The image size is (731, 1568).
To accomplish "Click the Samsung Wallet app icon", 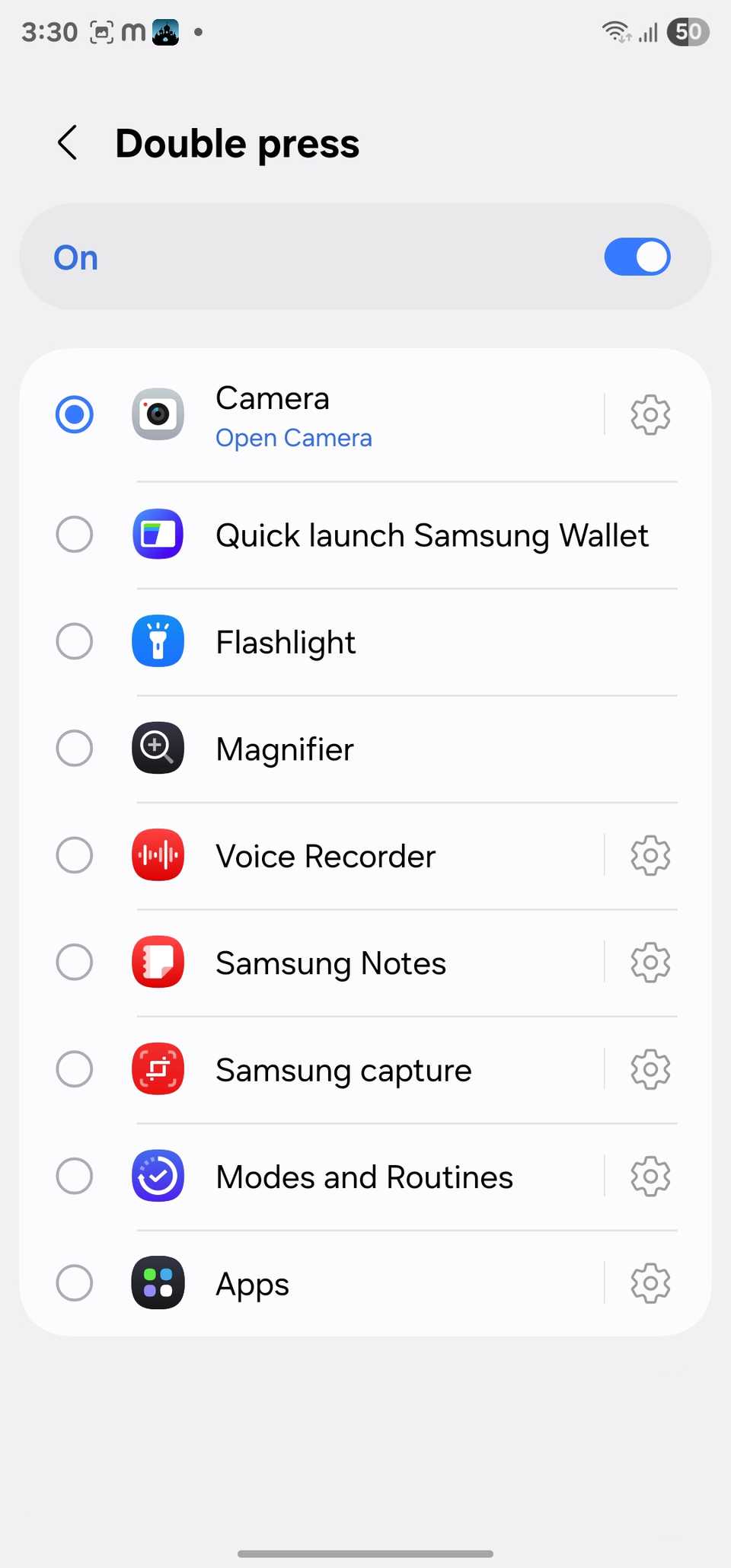I will point(158,535).
